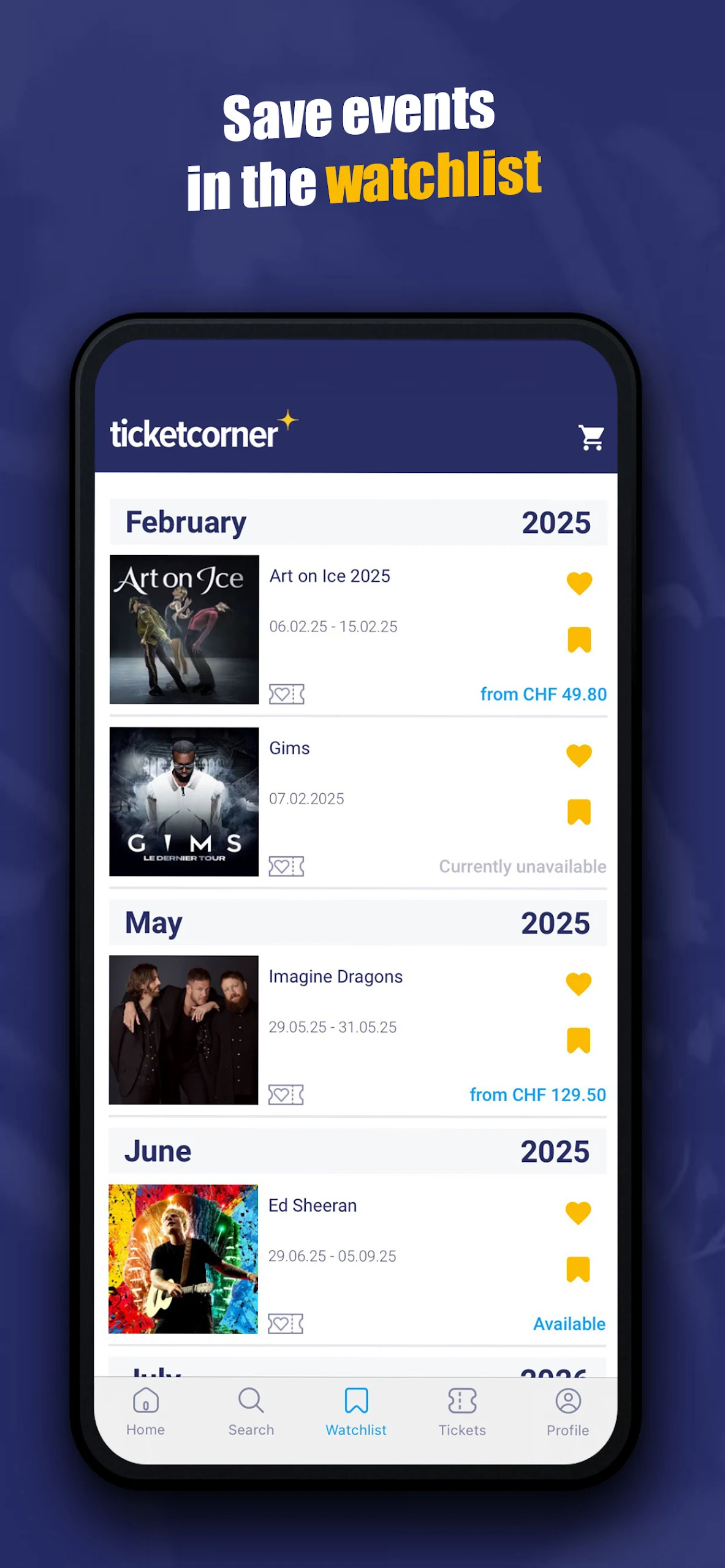725x1568 pixels.
Task: Click the ticket alert icon for Ed Sheeran
Action: tap(286, 1323)
